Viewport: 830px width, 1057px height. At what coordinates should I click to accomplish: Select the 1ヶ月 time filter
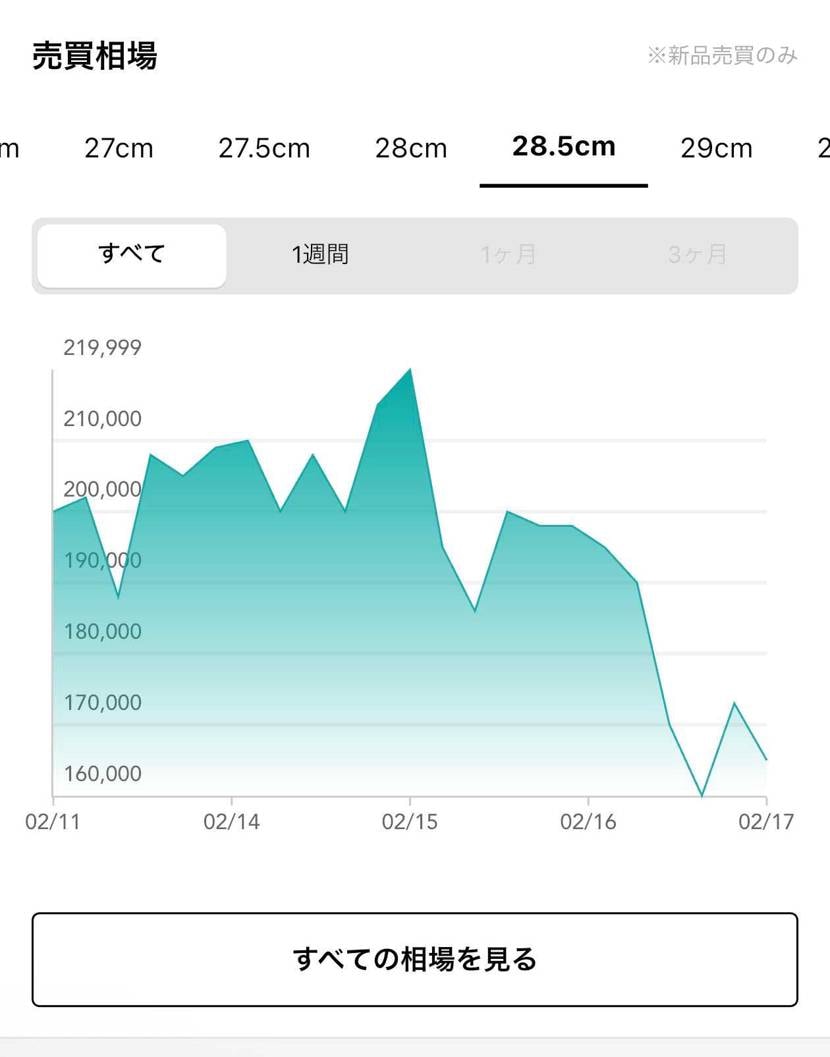506,255
